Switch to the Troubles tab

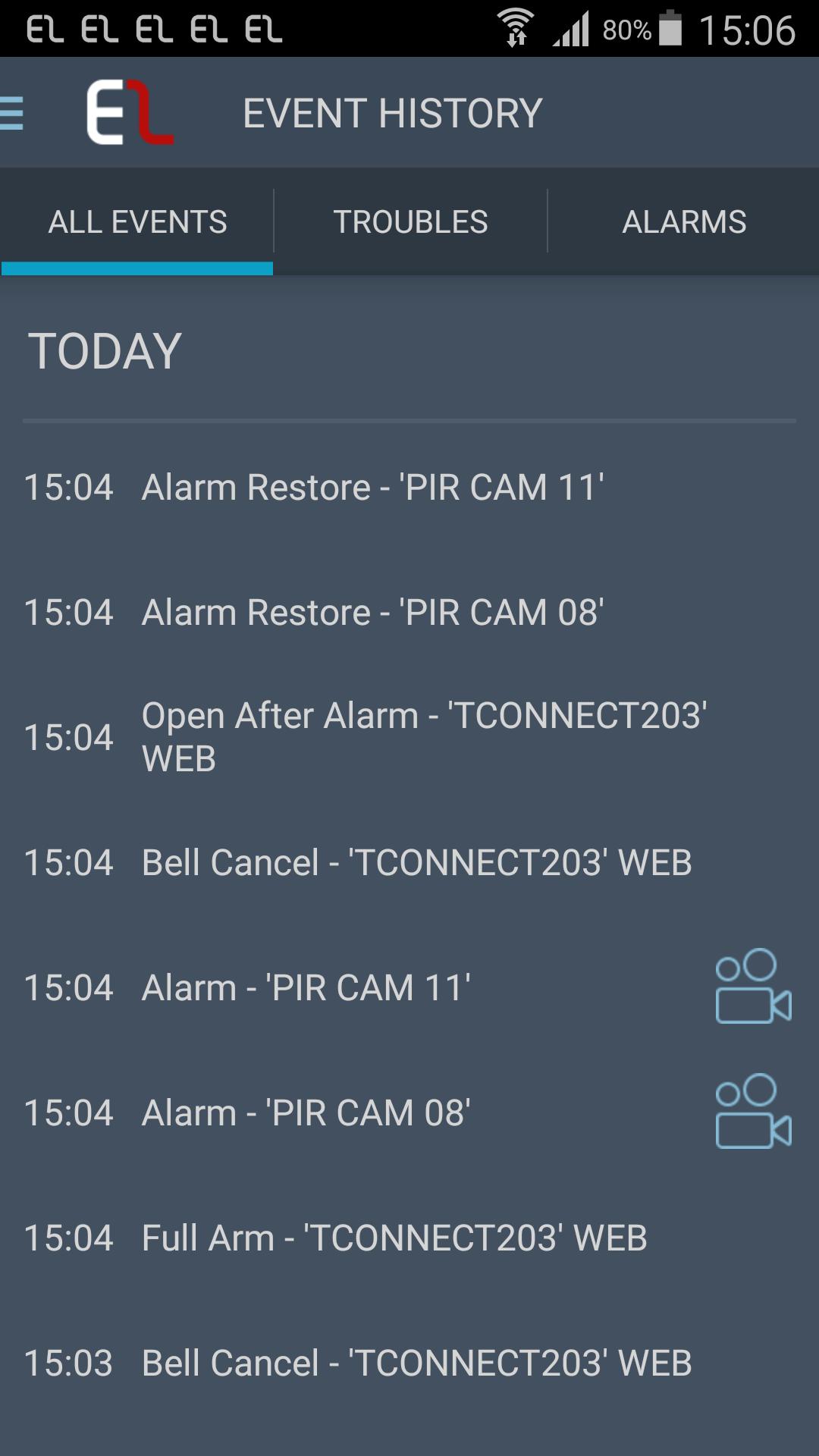click(x=410, y=222)
